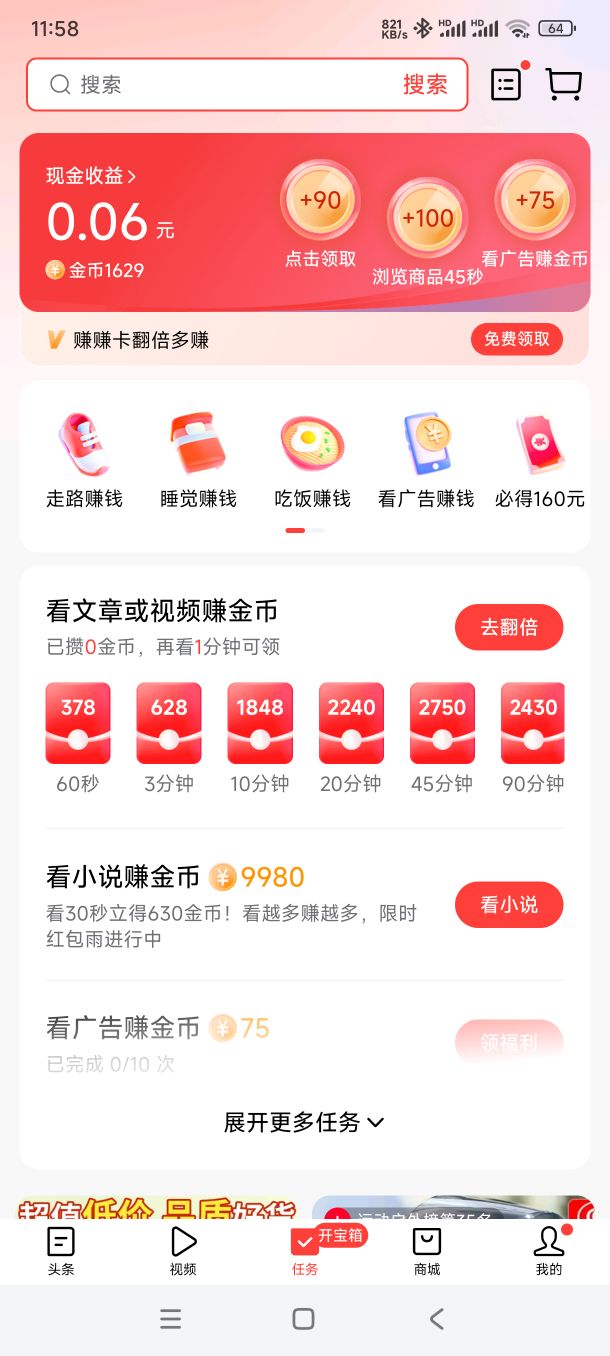Screen dimensions: 610x1356
Task: Tap the 看小说 button
Action: [509, 904]
